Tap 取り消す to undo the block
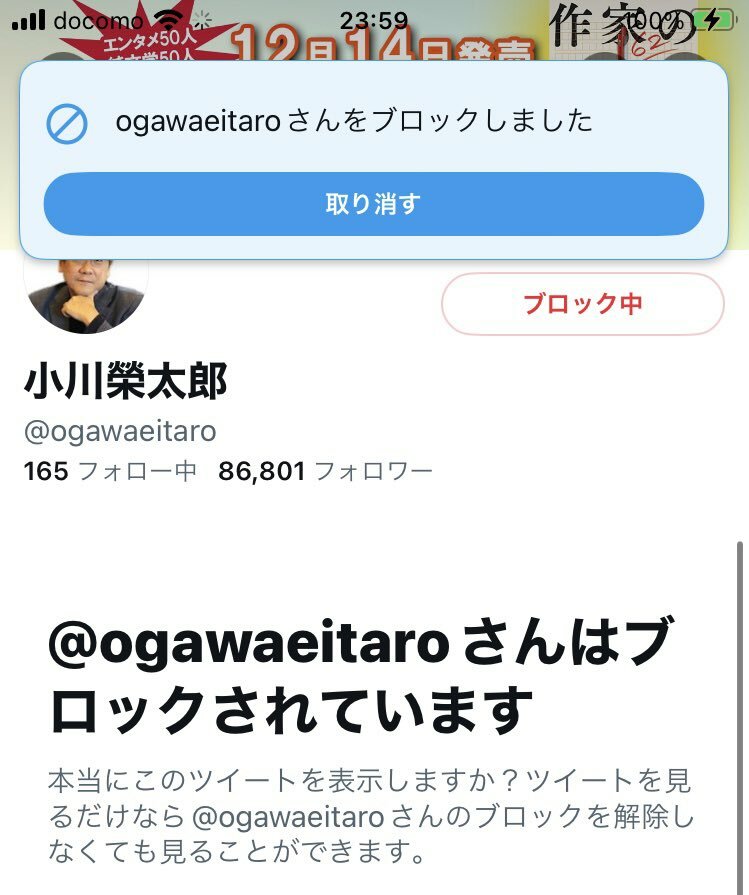The width and height of the screenshot is (749, 895). (373, 204)
